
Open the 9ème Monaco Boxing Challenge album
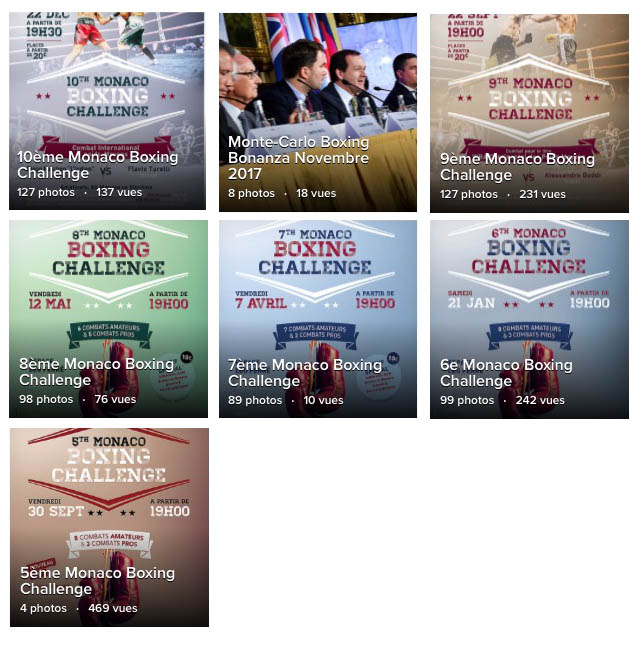point(529,110)
